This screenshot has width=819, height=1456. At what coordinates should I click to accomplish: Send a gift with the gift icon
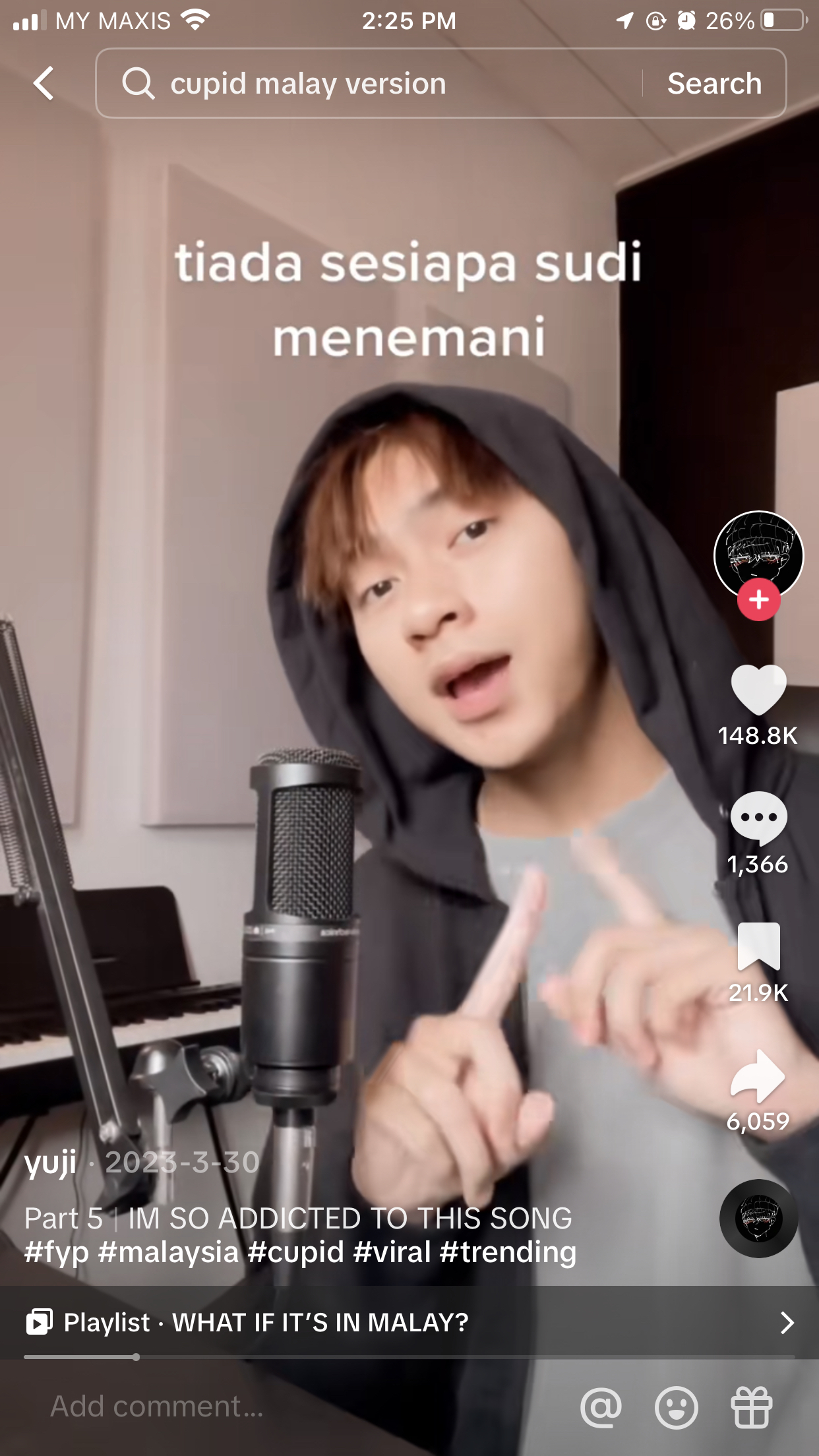[x=751, y=1407]
